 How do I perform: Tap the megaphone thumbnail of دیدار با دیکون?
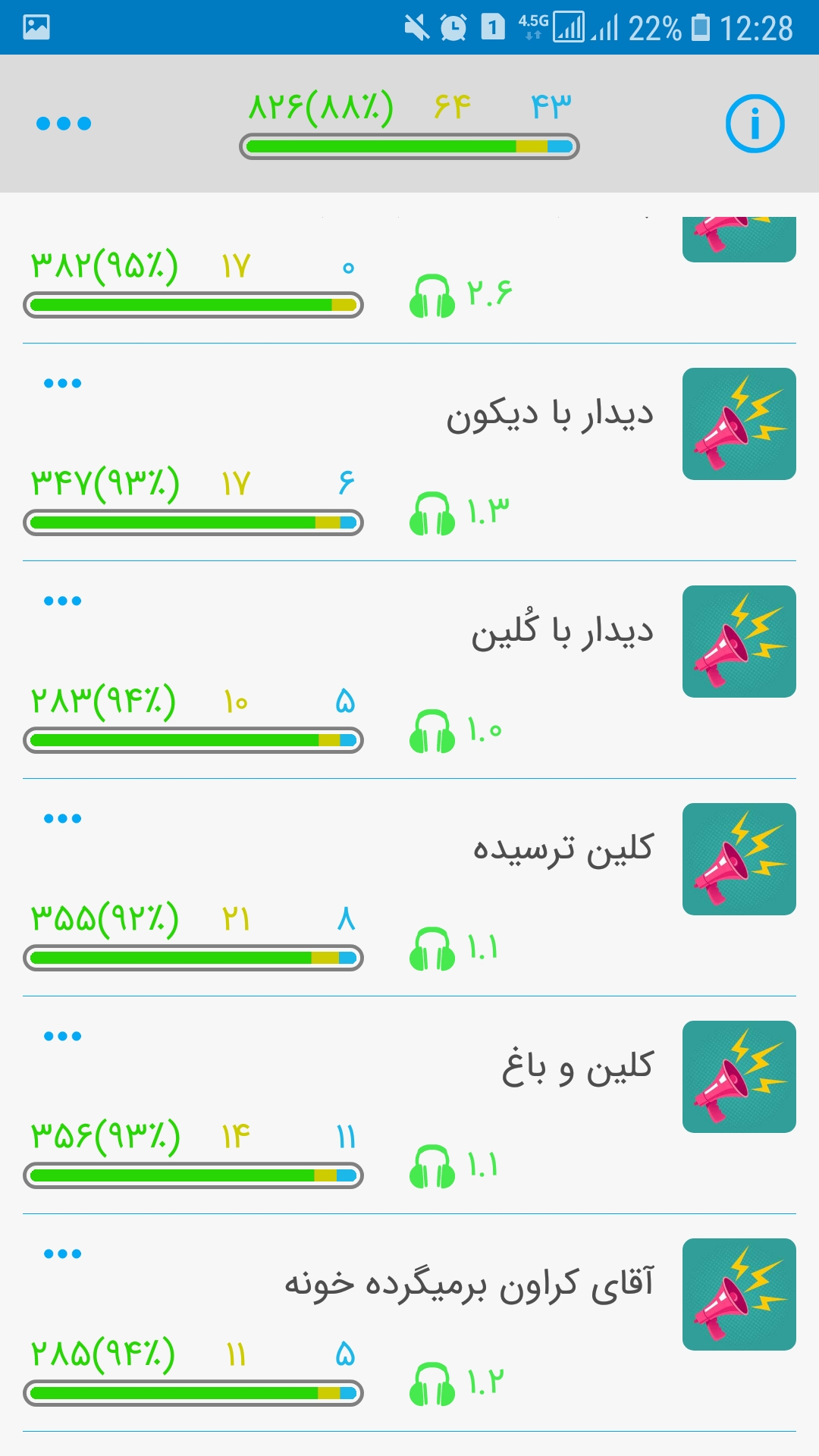pos(739,424)
